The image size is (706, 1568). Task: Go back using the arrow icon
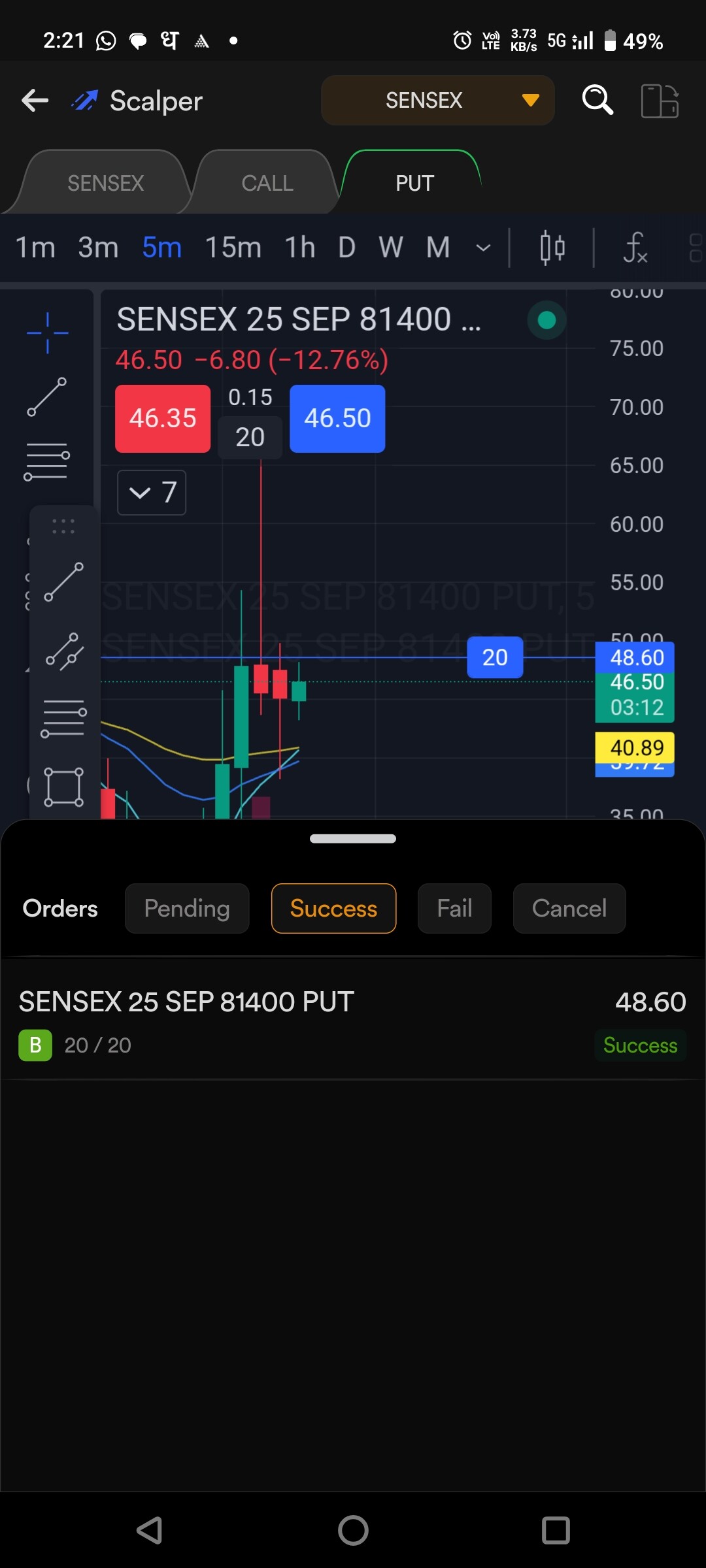click(35, 101)
